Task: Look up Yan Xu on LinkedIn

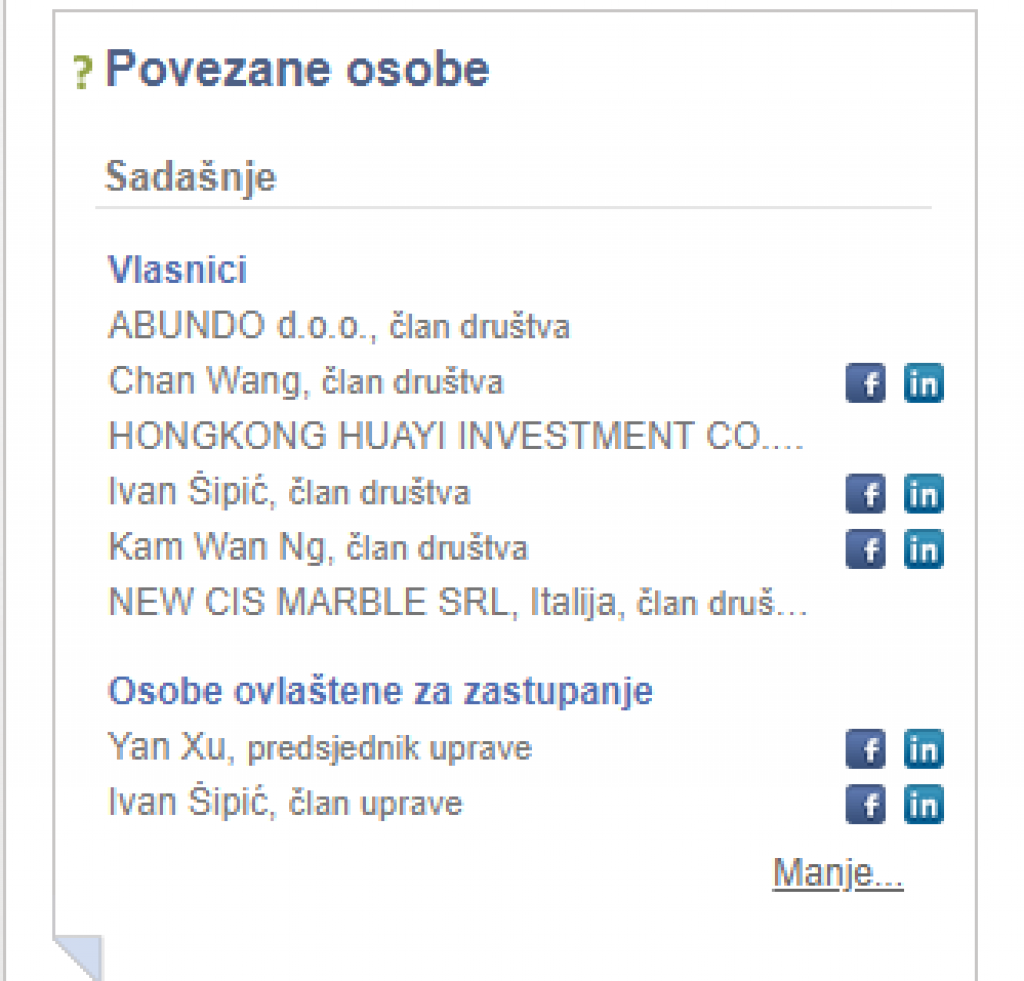Action: [x=923, y=750]
